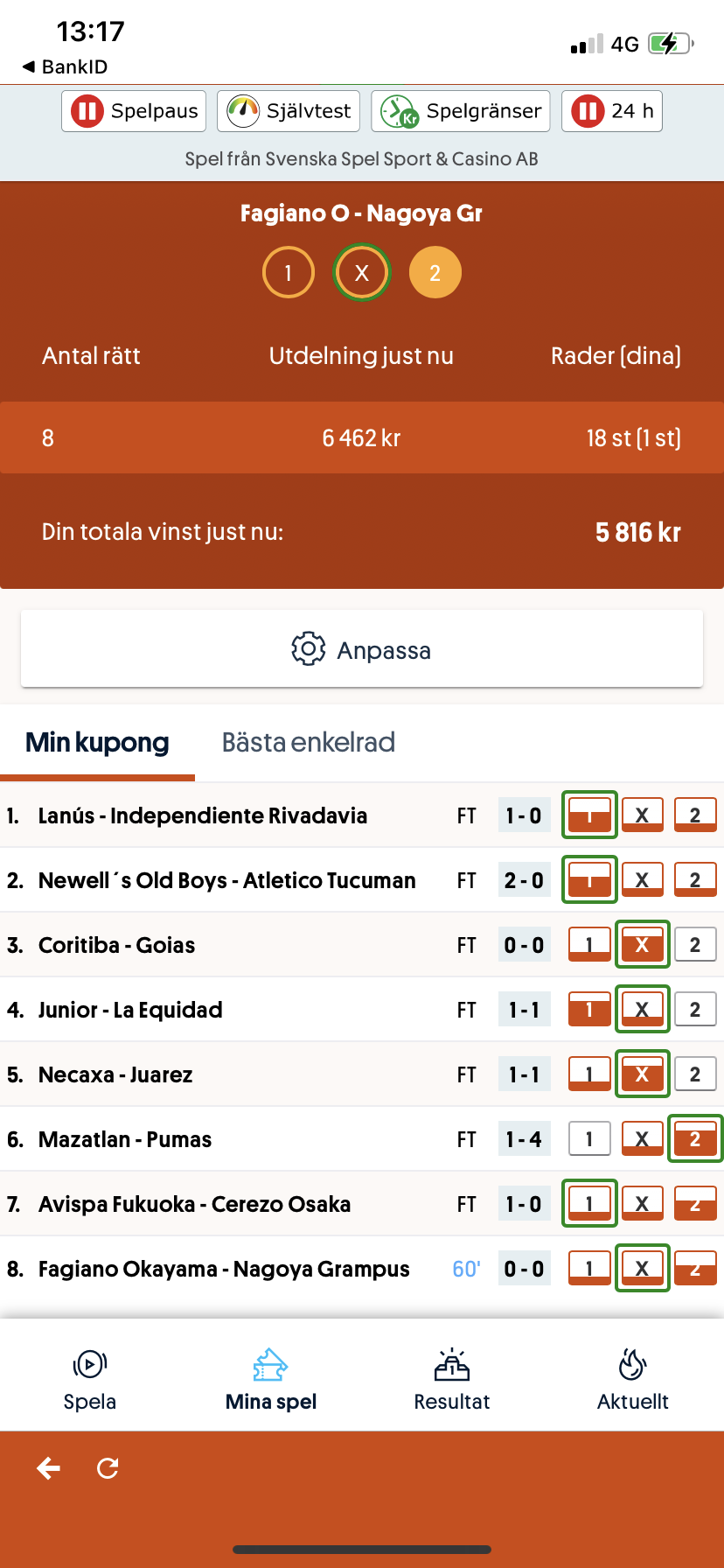Open match row Fagiano Okayama - Nagoya Grampus
The width and height of the screenshot is (724, 1568).
362,1269
